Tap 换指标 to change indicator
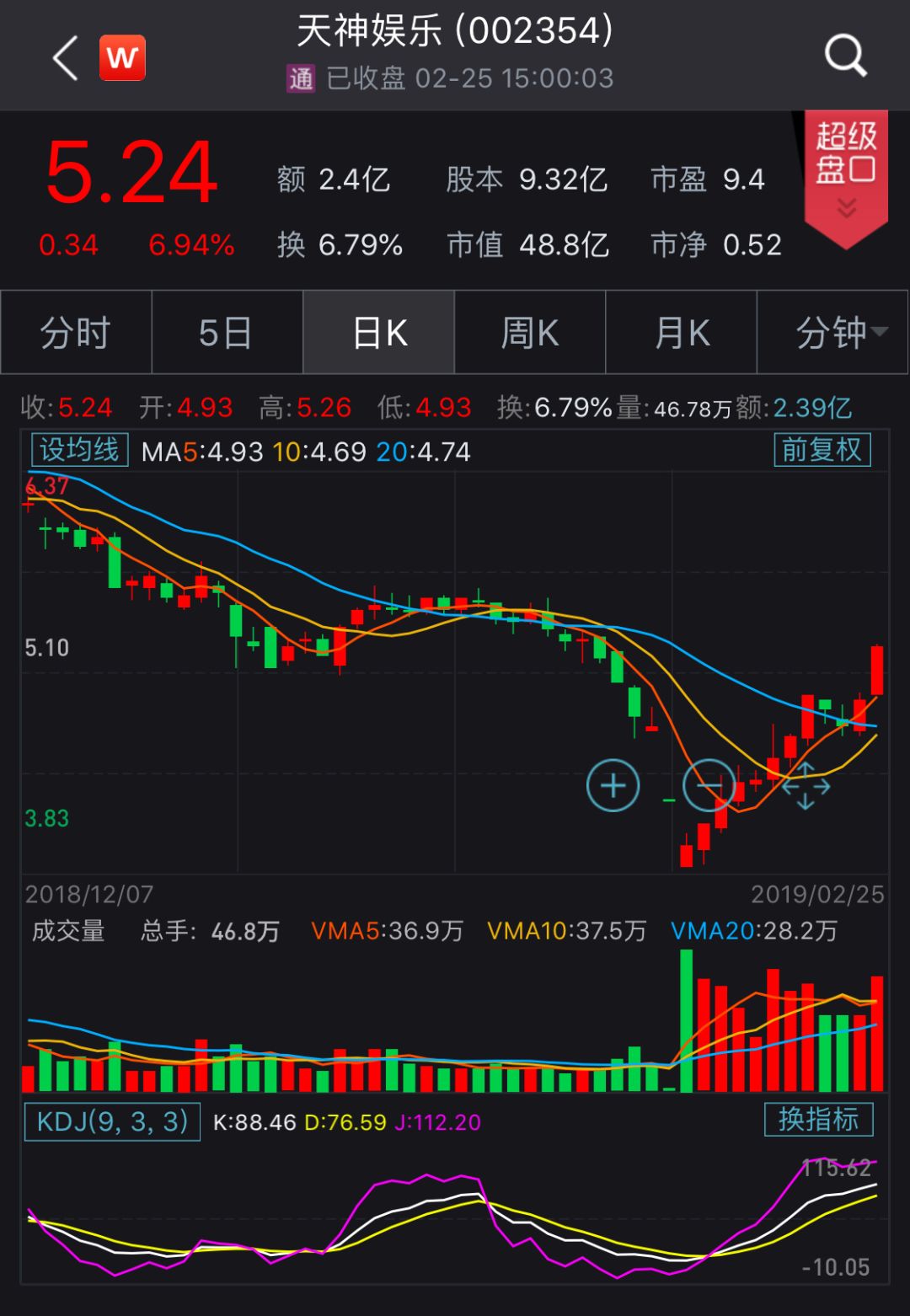Screen dimensions: 910x1316 click(818, 1120)
